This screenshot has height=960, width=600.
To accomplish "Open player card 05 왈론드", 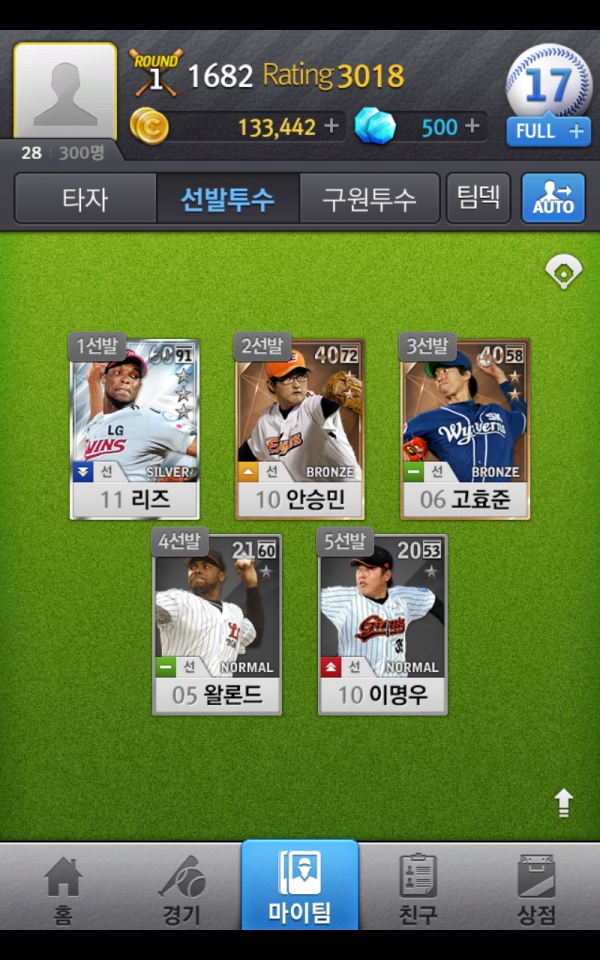I will coord(217,624).
